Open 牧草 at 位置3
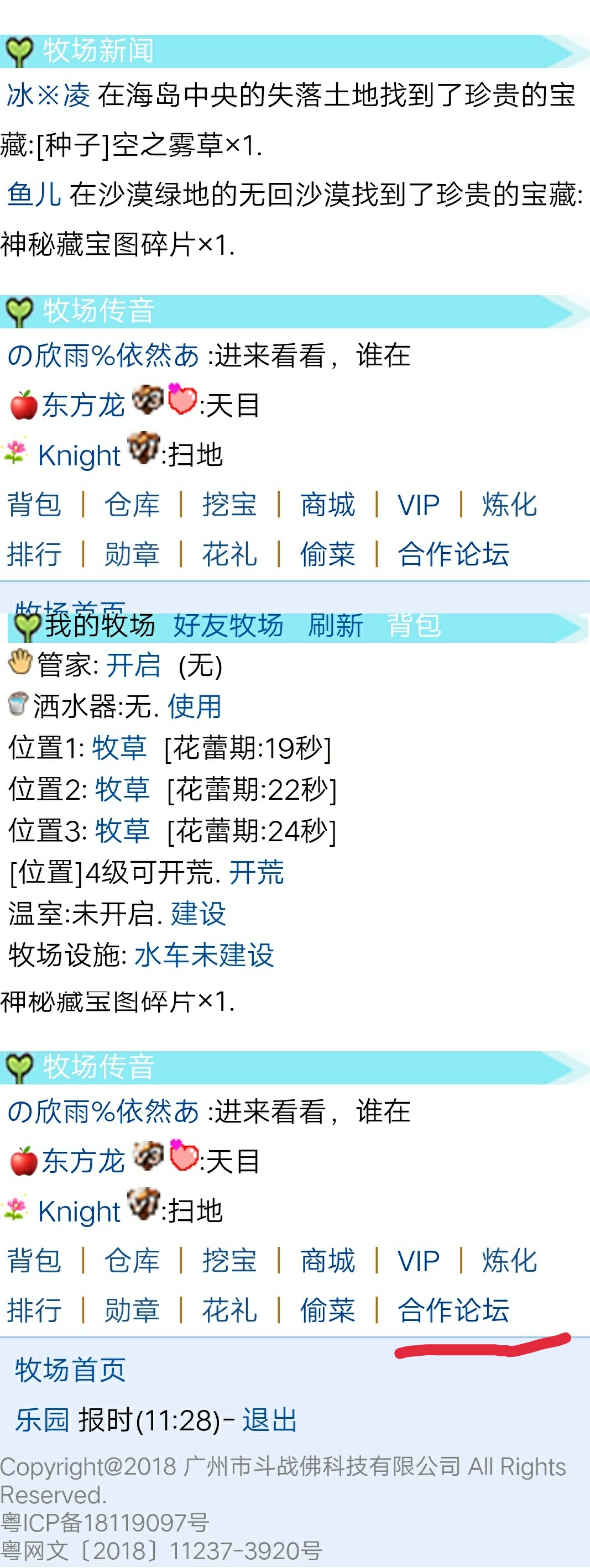Image resolution: width=590 pixels, height=1568 pixels. [x=122, y=831]
